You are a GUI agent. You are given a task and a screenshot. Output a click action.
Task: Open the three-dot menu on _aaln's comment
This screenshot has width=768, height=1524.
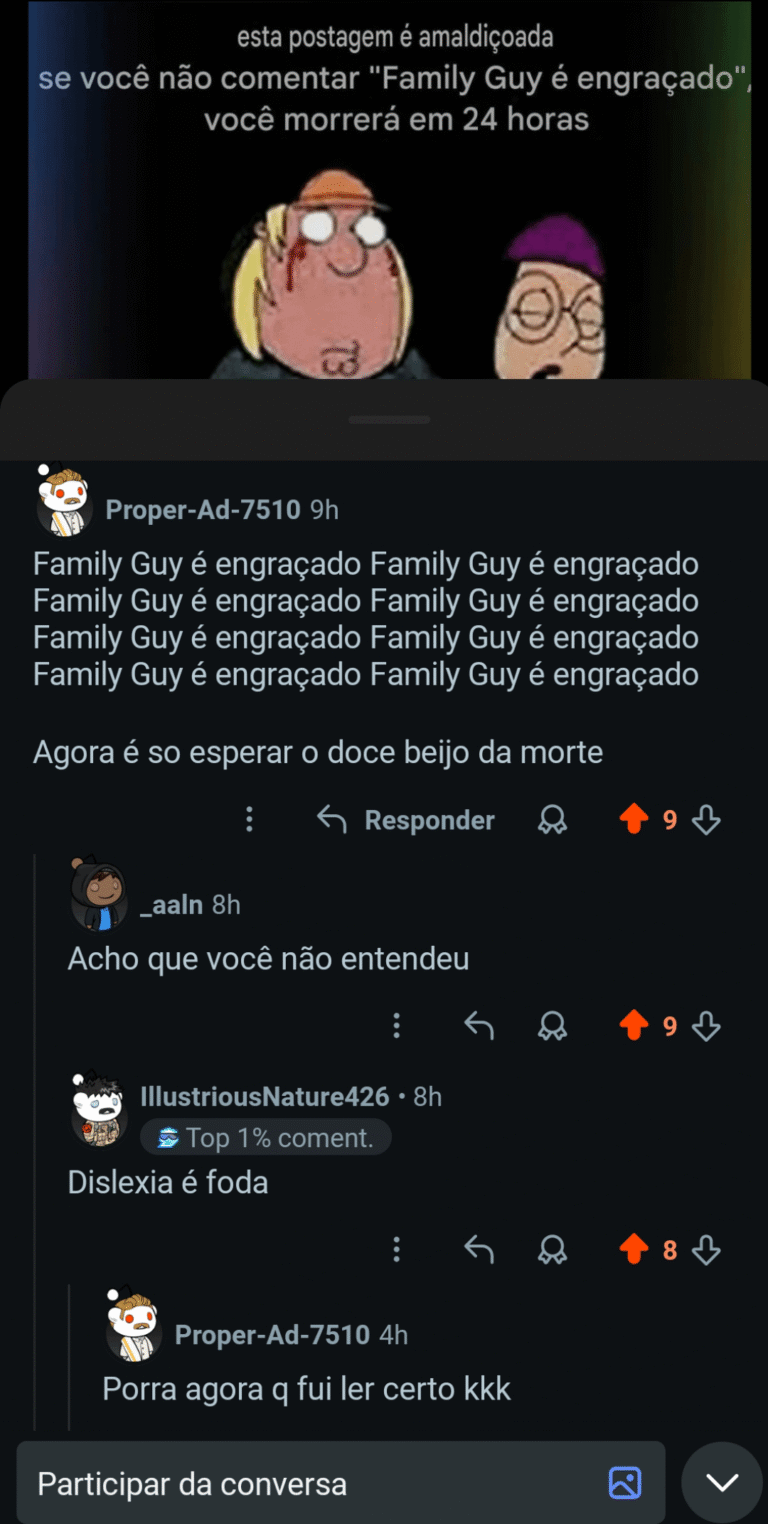click(x=397, y=1026)
